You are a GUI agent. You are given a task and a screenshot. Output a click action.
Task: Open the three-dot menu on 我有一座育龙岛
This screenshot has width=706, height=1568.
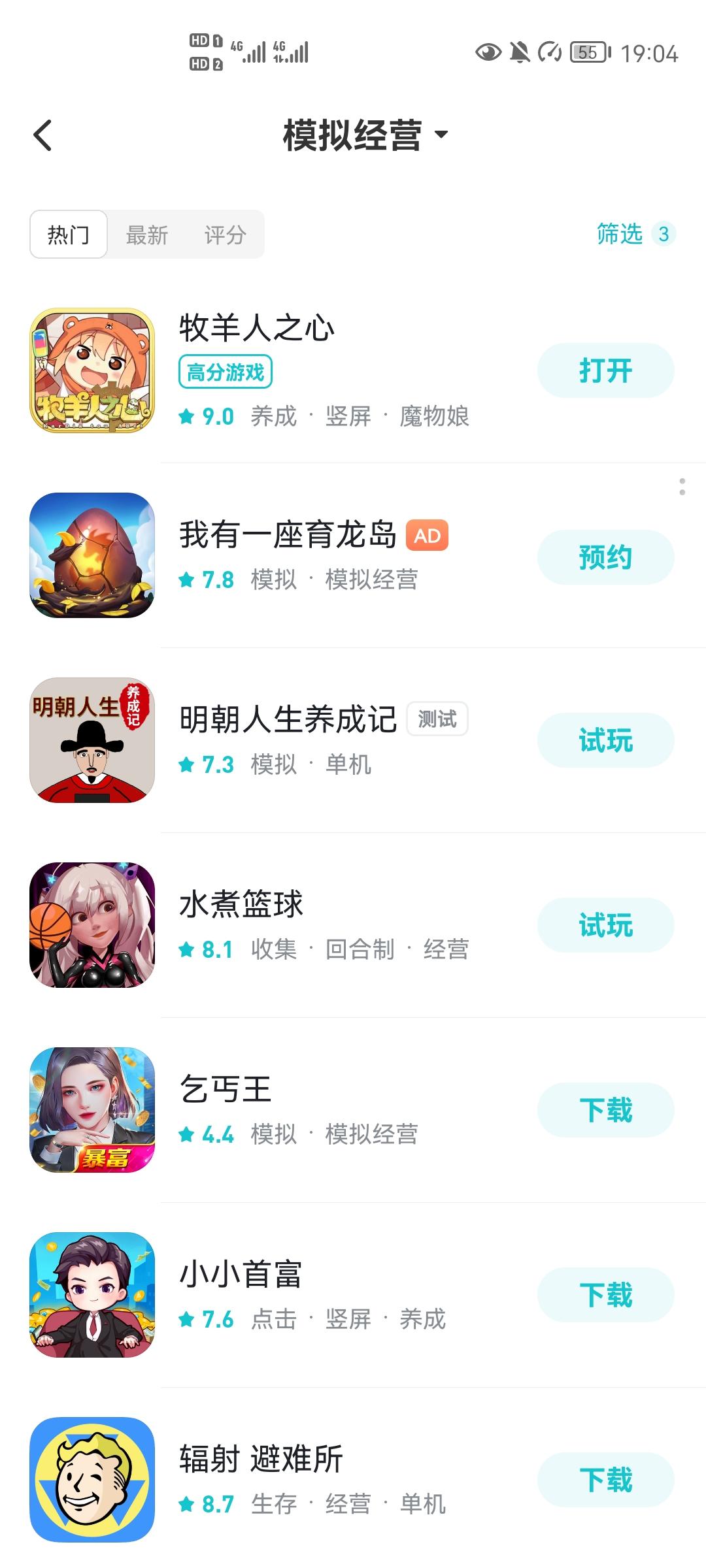[682, 487]
